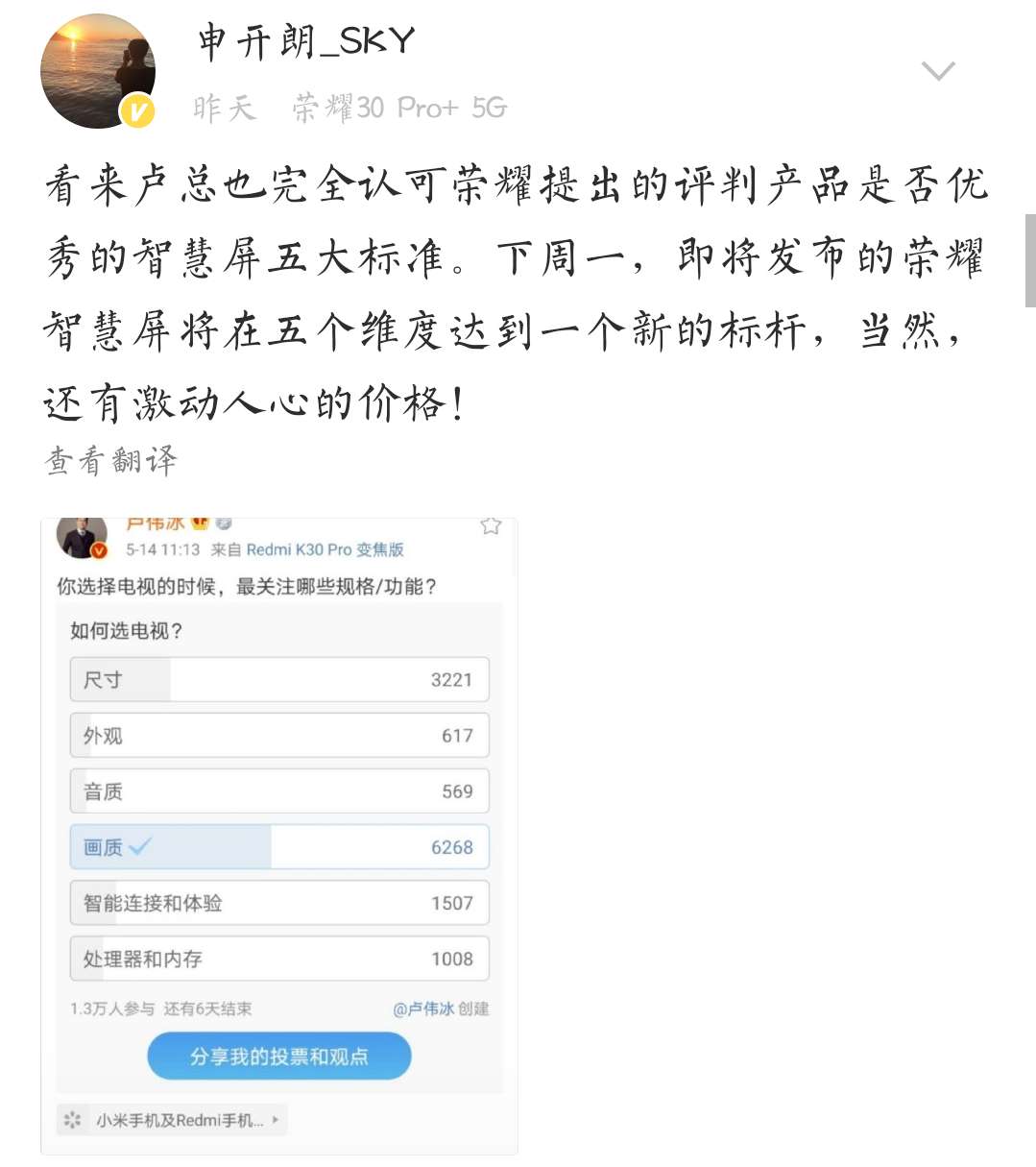
Task: Open the attached poll screenshot image
Action: 279,836
